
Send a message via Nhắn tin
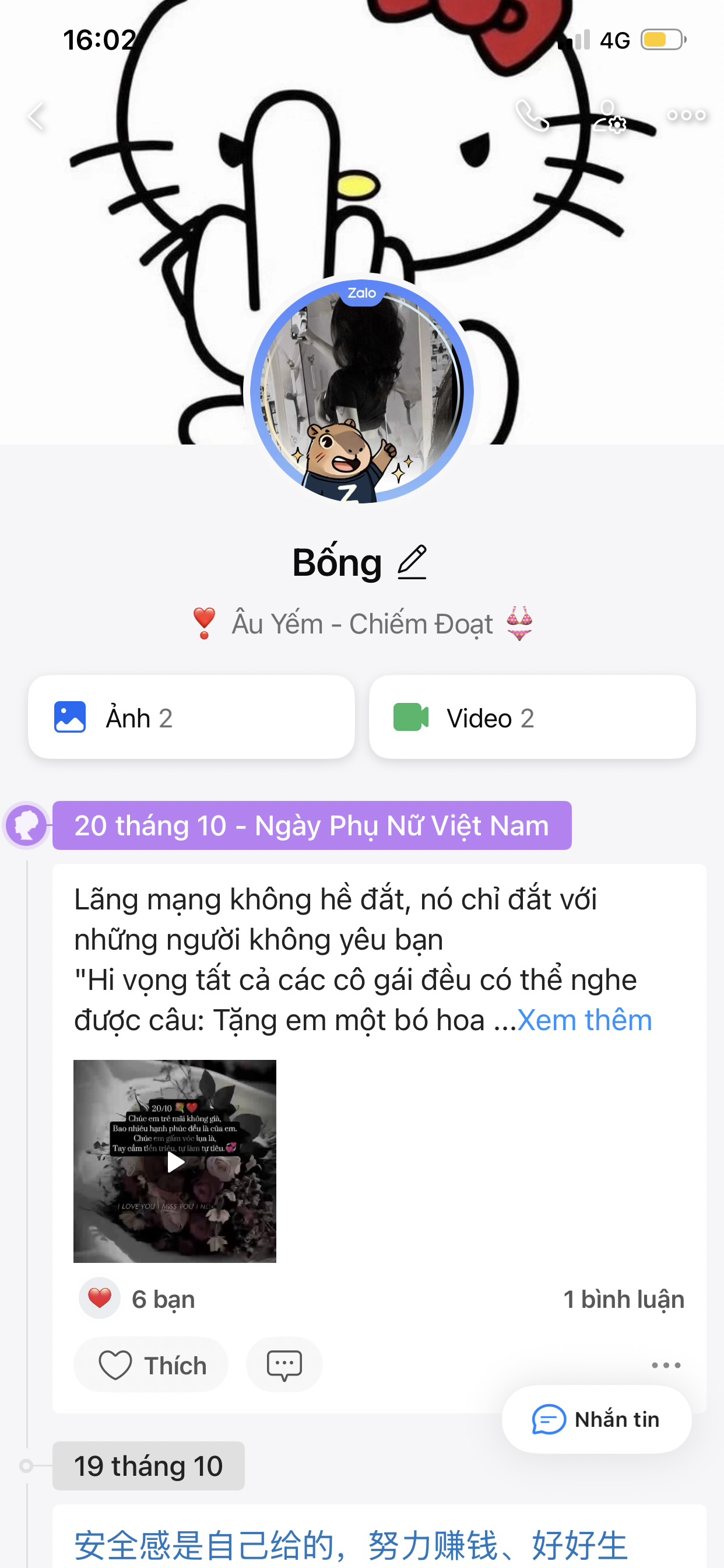click(596, 1419)
